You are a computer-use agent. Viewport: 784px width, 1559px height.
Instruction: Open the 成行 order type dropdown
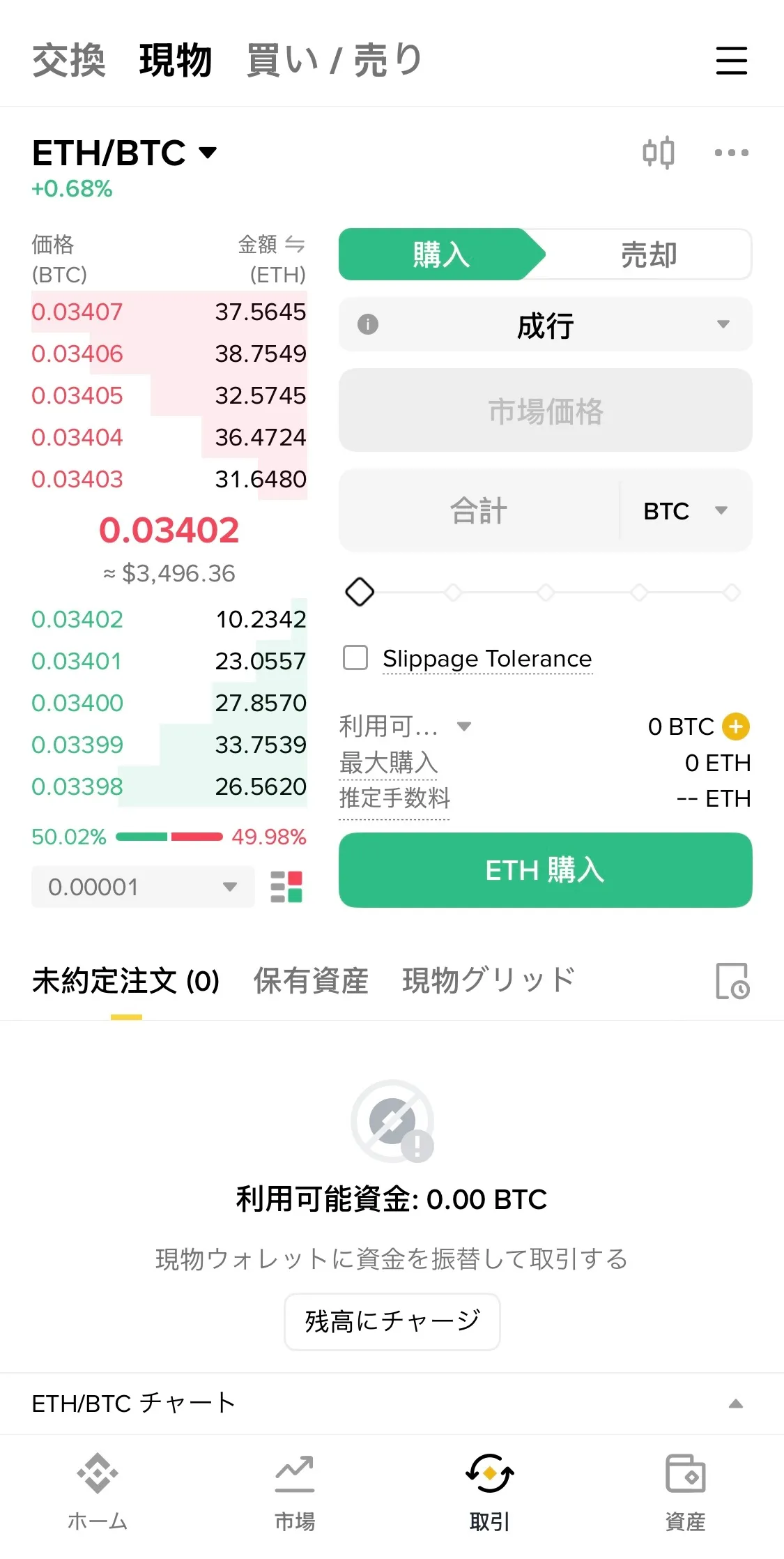pos(545,325)
